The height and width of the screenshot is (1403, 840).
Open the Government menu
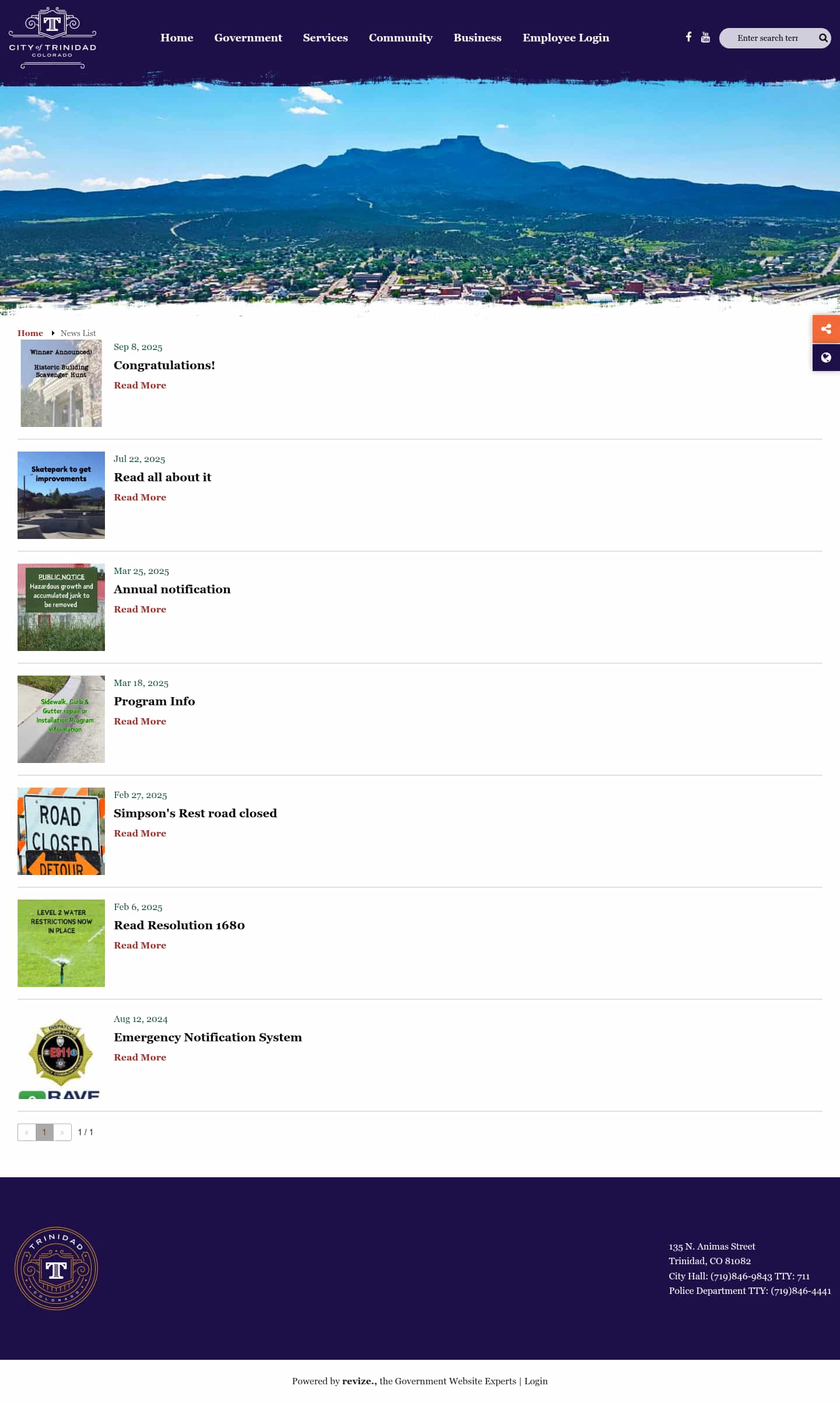tap(248, 38)
